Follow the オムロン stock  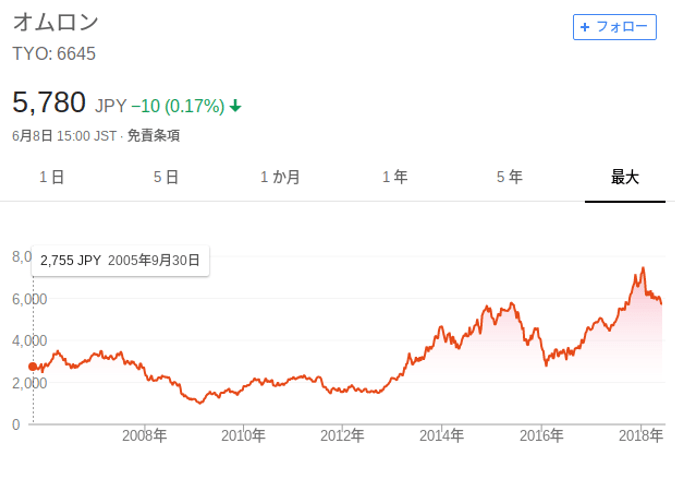pos(614,27)
